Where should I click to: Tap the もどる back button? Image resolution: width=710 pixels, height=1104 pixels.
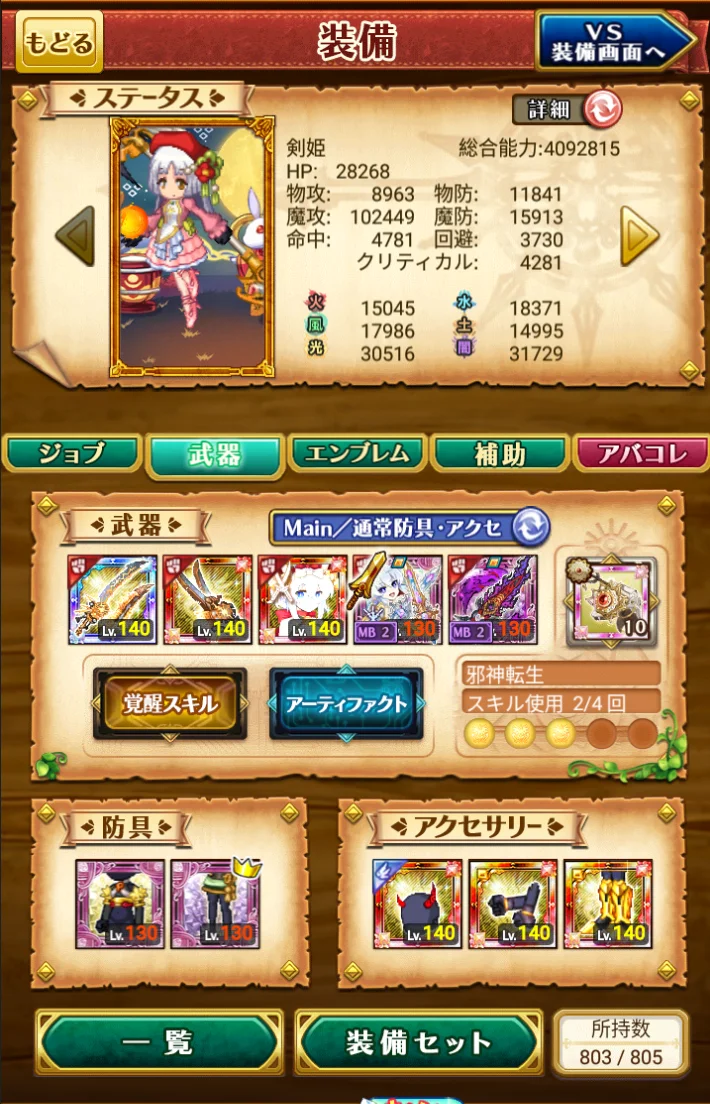click(x=59, y=42)
